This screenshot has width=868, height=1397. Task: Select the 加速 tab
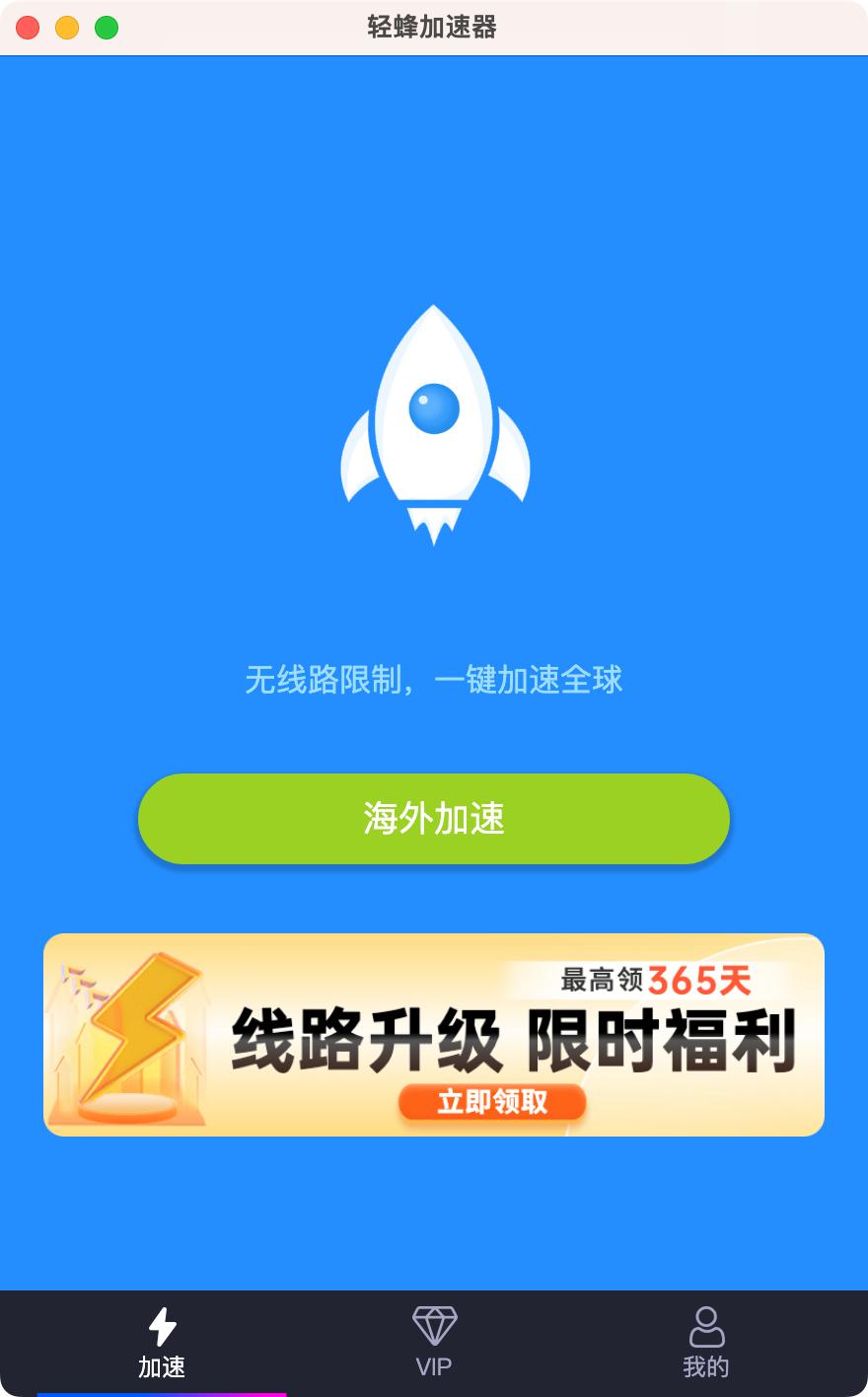point(162,1342)
